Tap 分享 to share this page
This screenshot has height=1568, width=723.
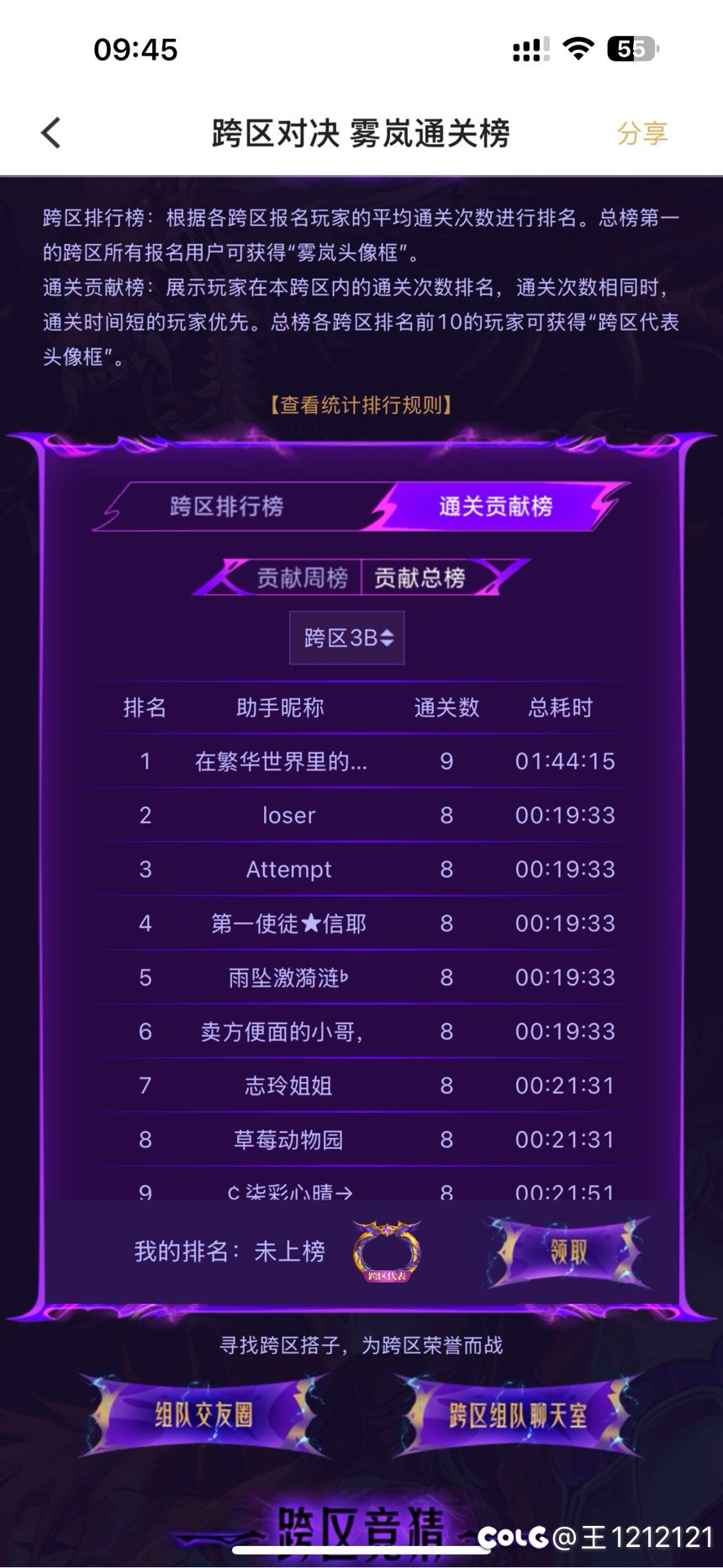[642, 133]
